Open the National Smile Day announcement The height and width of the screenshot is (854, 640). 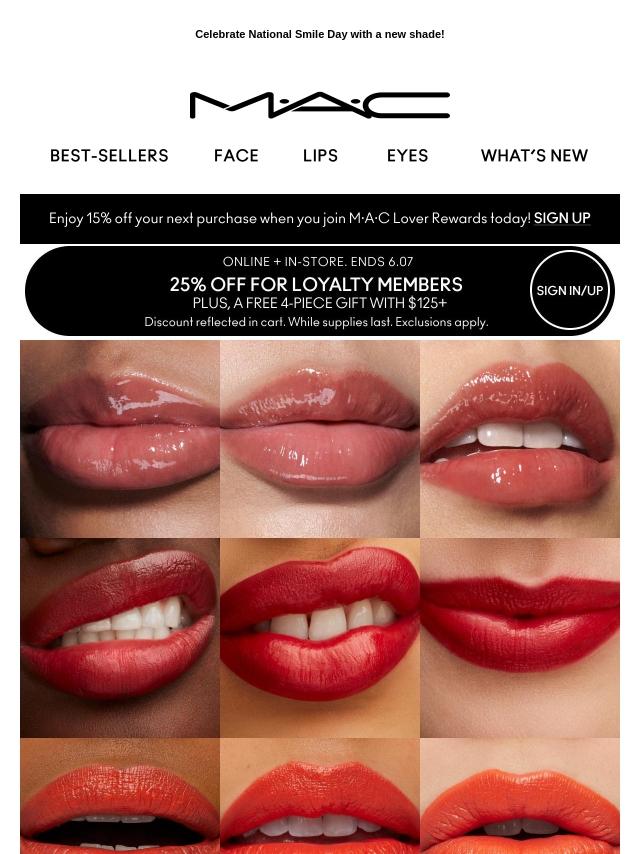click(320, 34)
